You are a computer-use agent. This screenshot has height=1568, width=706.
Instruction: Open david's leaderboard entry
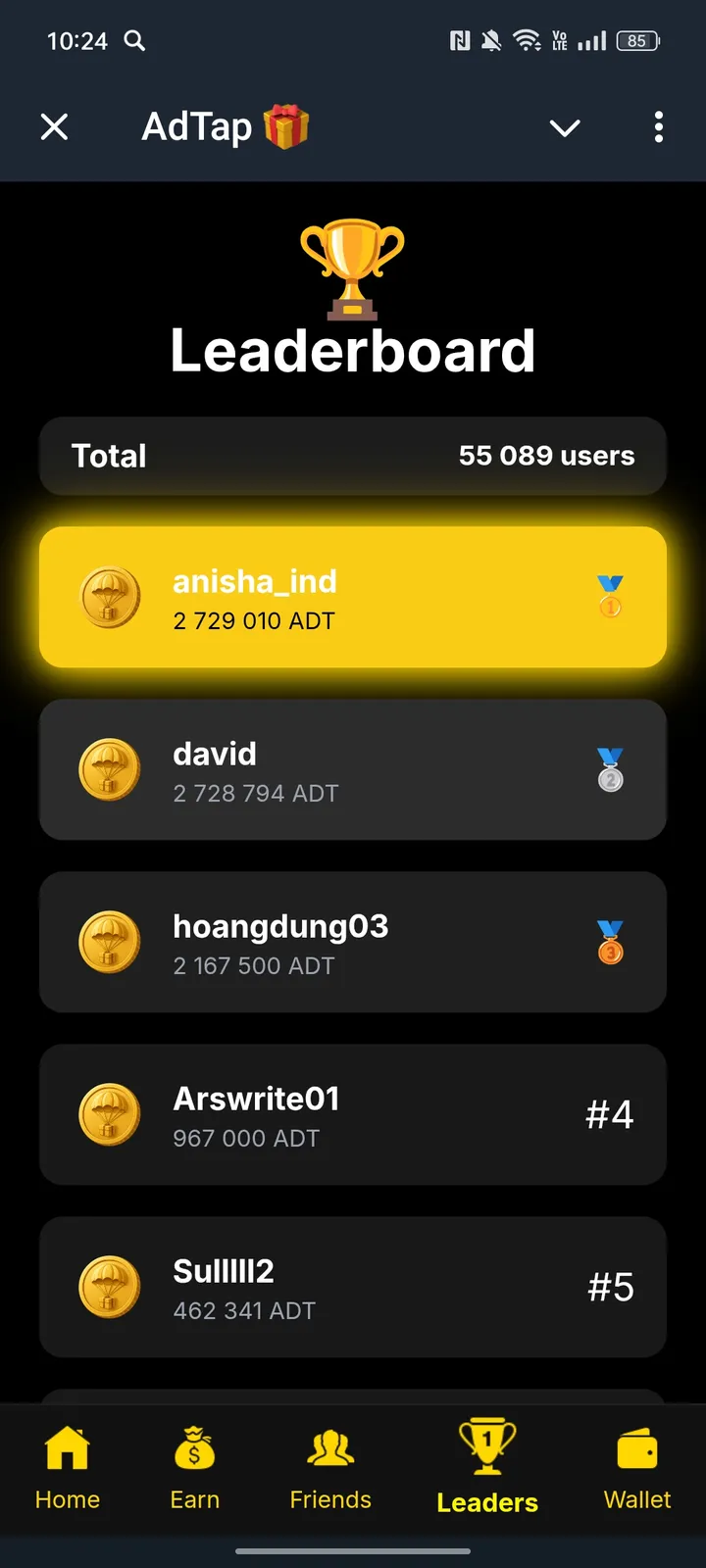click(353, 770)
